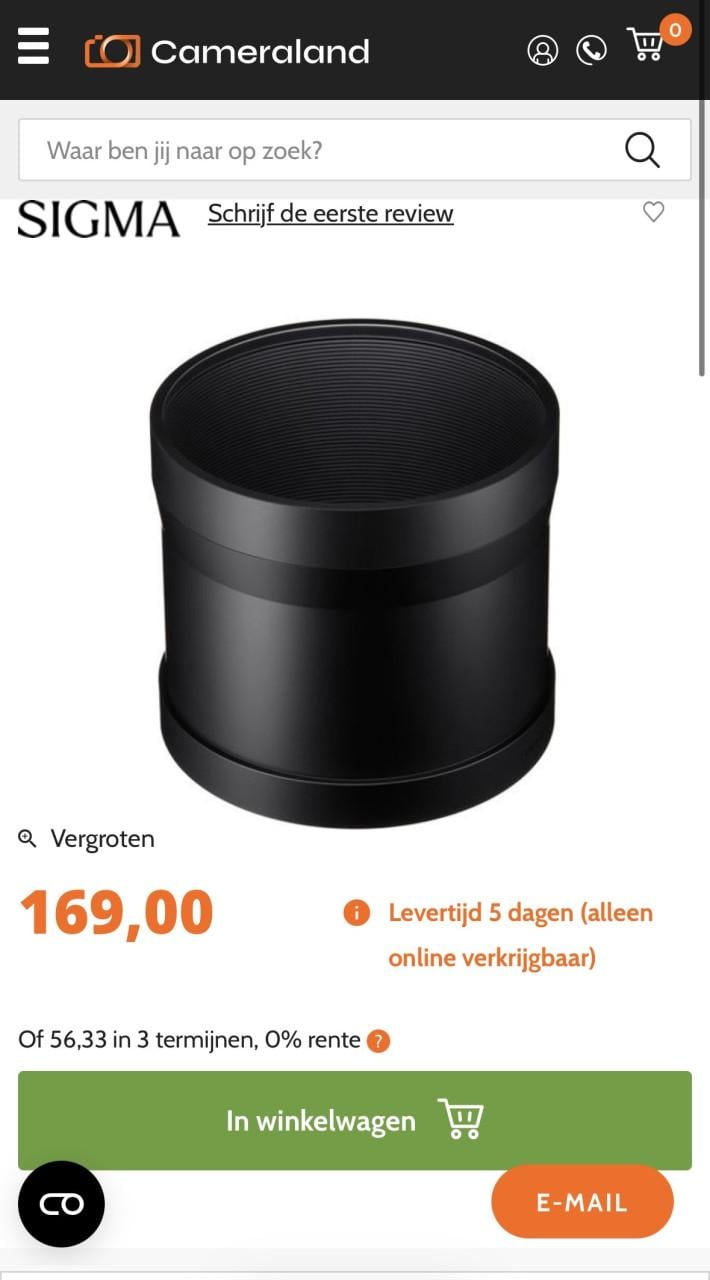Open the shopping cart
Viewport: 710px width, 1280px height.
pos(648,45)
